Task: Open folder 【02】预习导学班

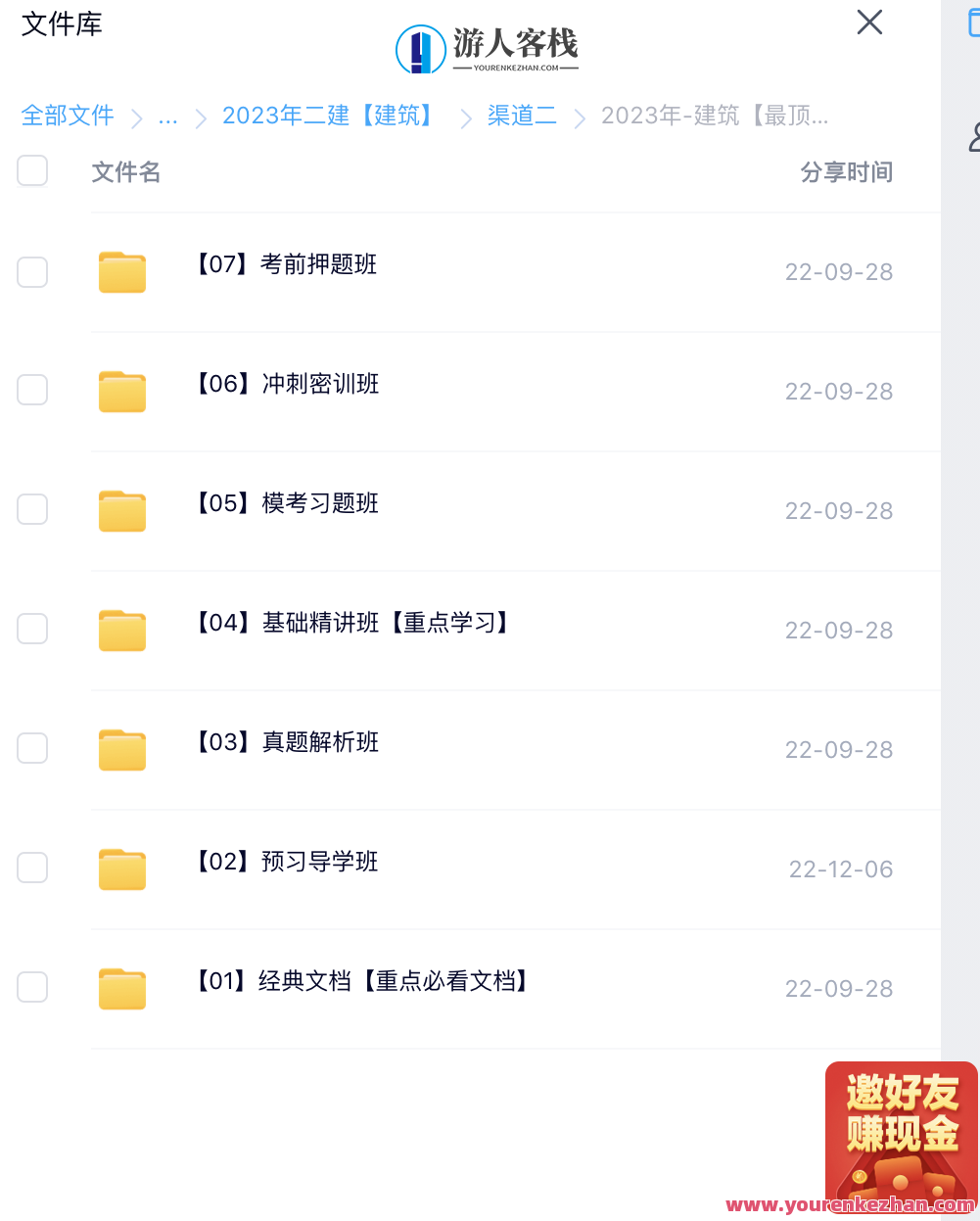Action: tap(288, 862)
